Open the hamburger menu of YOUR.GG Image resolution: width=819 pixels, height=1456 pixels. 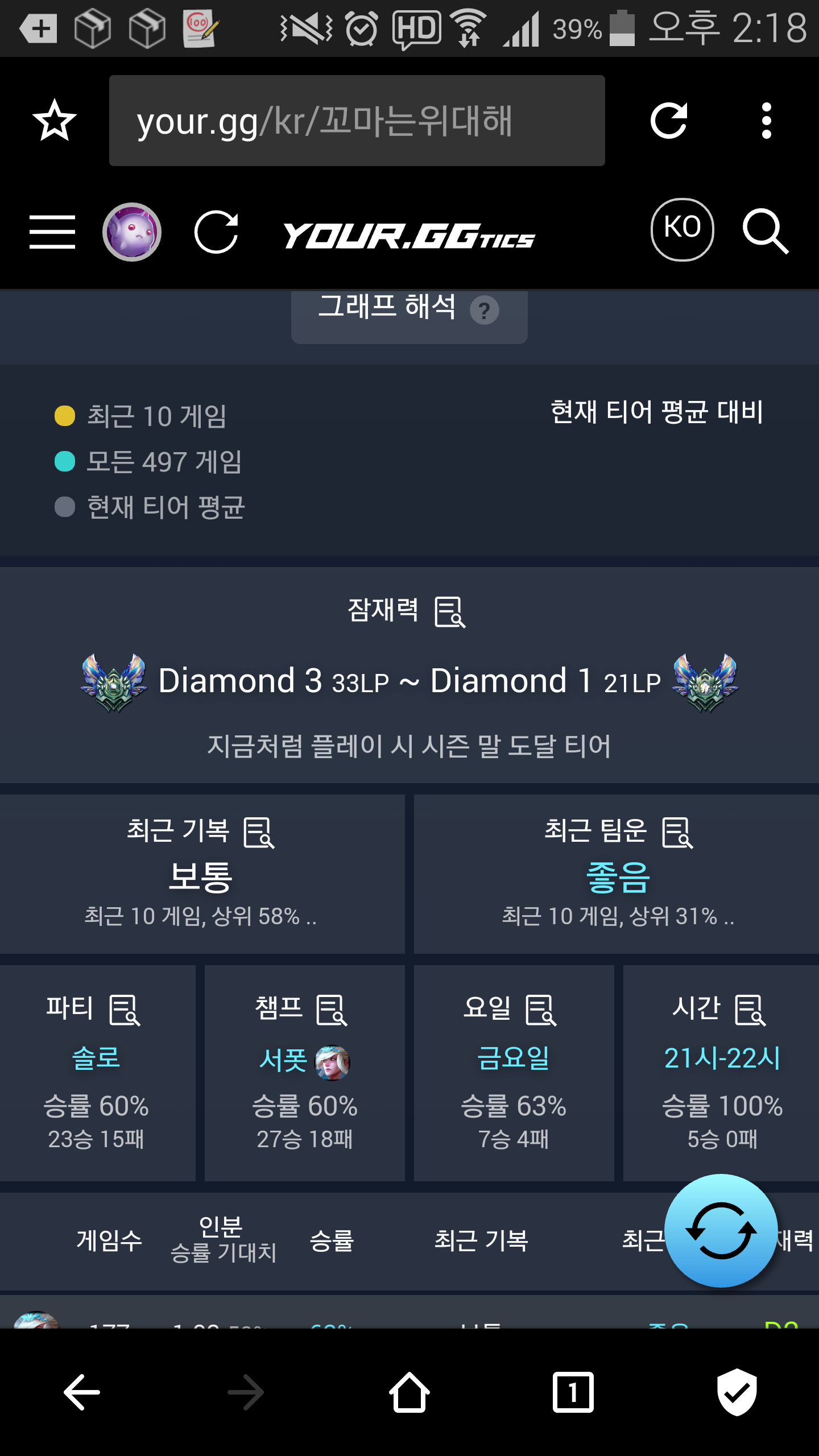click(x=52, y=232)
